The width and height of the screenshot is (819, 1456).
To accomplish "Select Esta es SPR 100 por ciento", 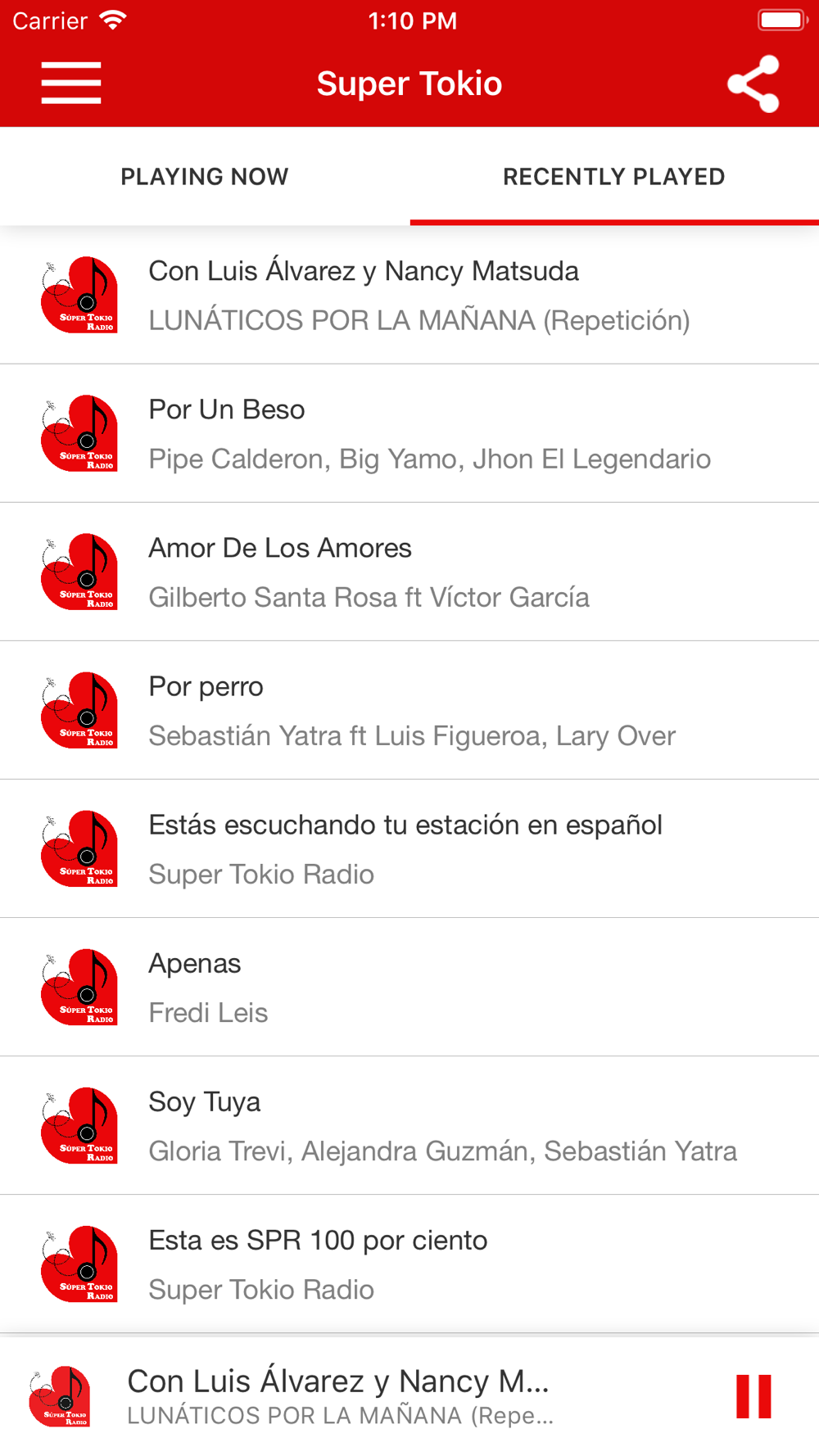I will pos(409,1264).
